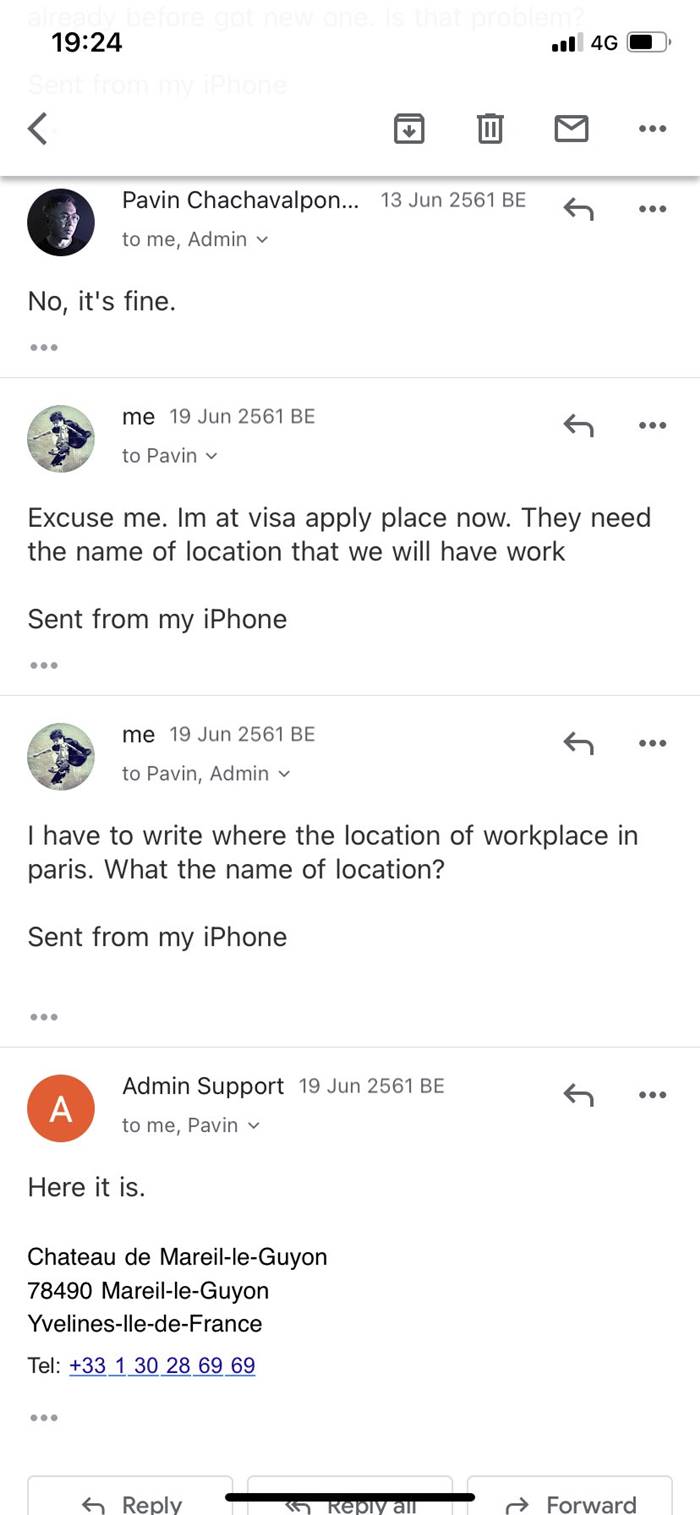Tap the Reply button at bottom
700x1515 pixels.
tap(130, 1500)
